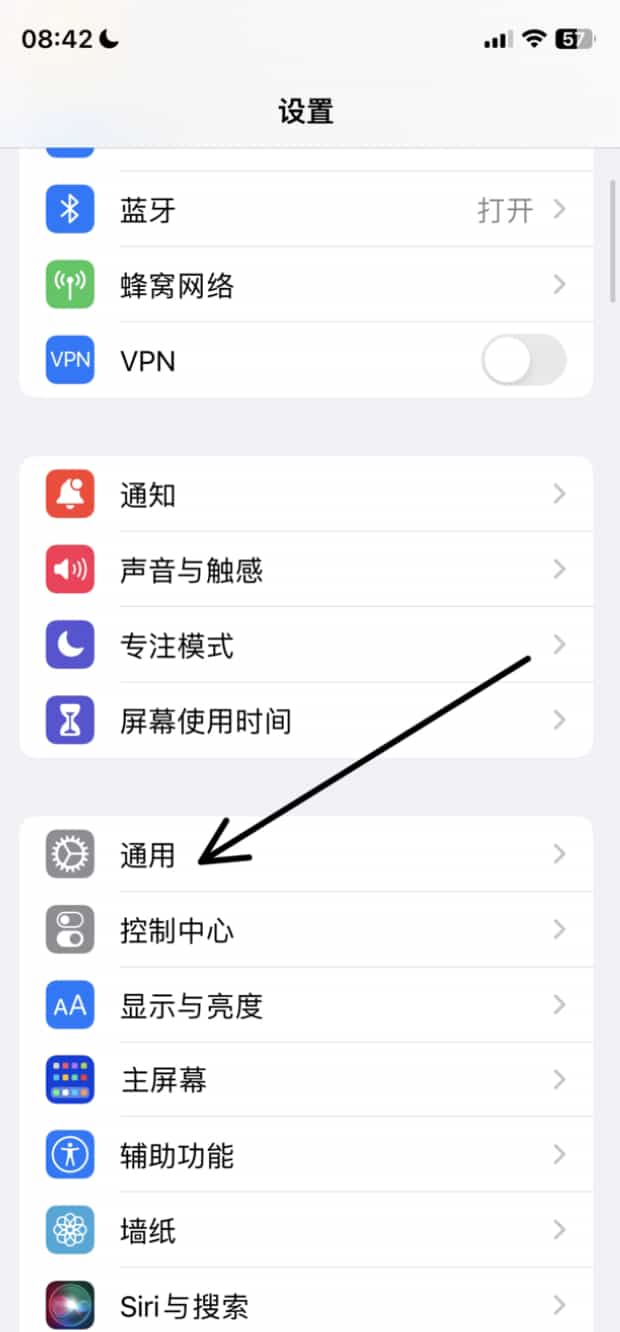This screenshot has height=1332, width=620.
Task: Open Home Screen (主屏幕) settings
Action: [305, 1080]
